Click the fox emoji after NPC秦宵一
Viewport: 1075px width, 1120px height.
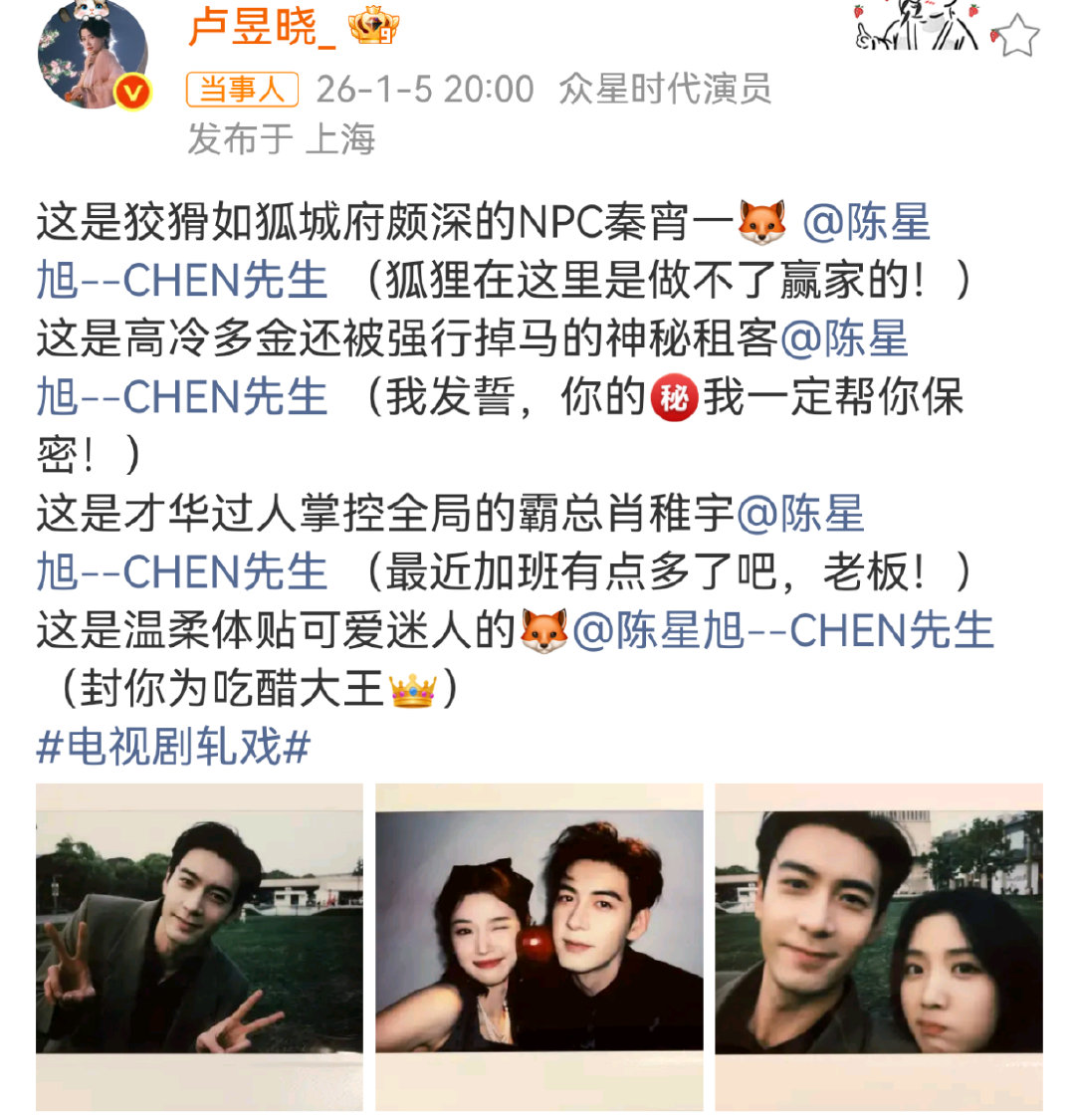point(762,222)
